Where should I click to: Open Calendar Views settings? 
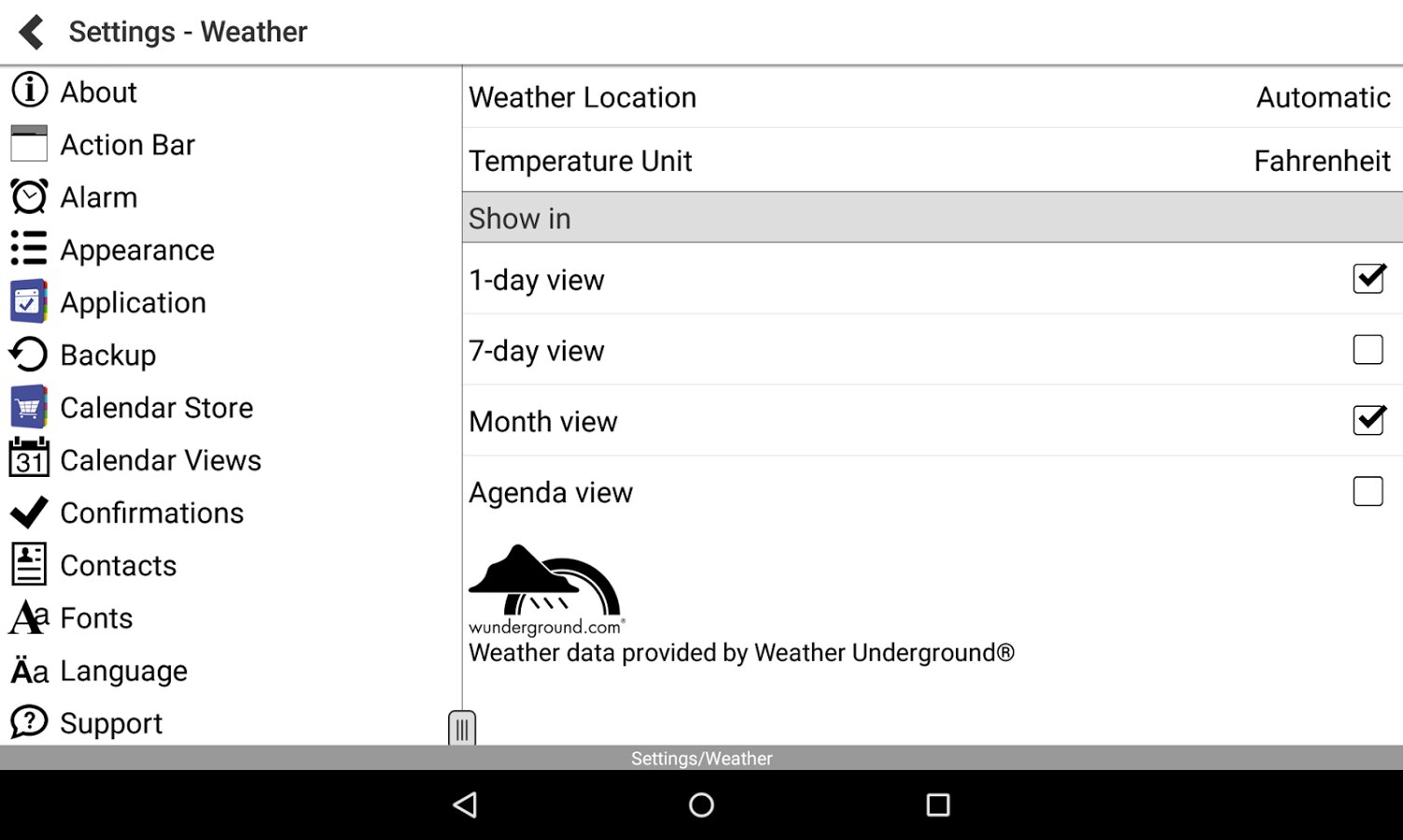pos(160,460)
